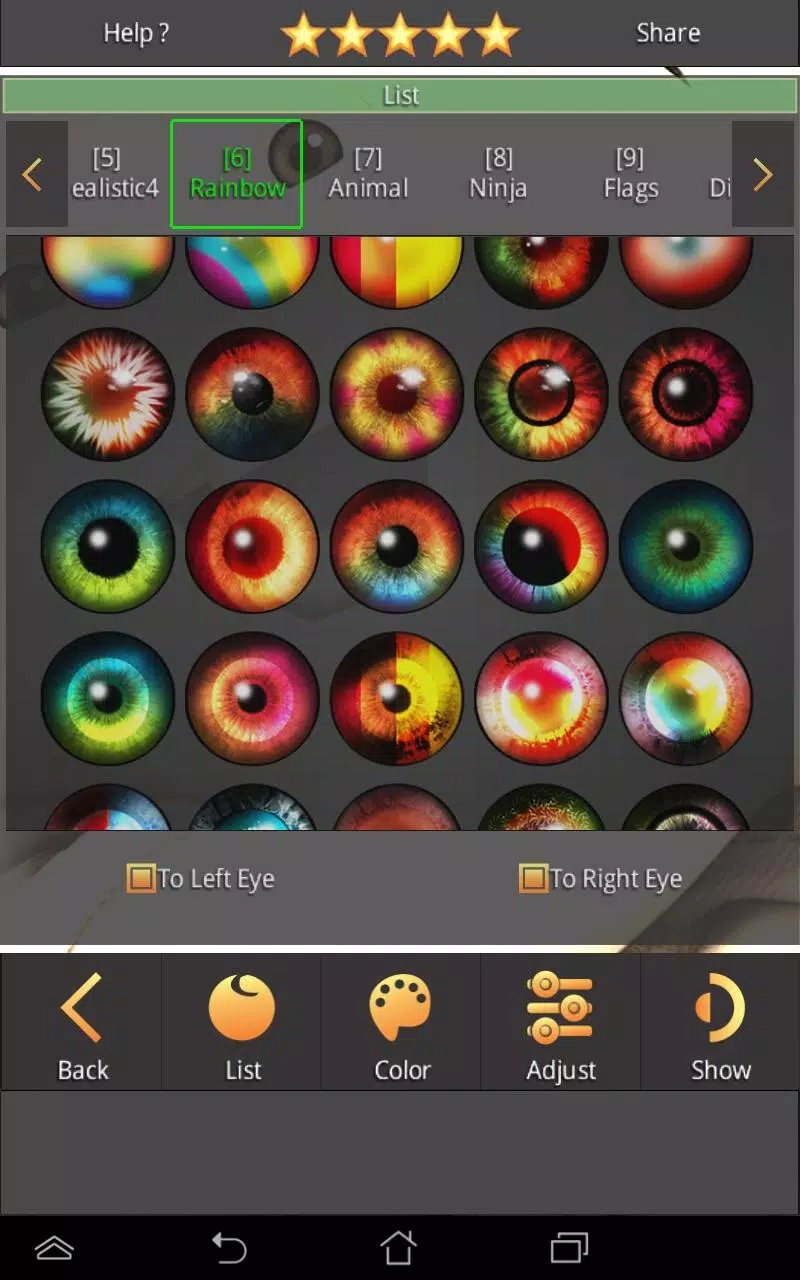Switch to the Animal category
Image resolution: width=800 pixels, height=1280 pixels.
click(368, 174)
